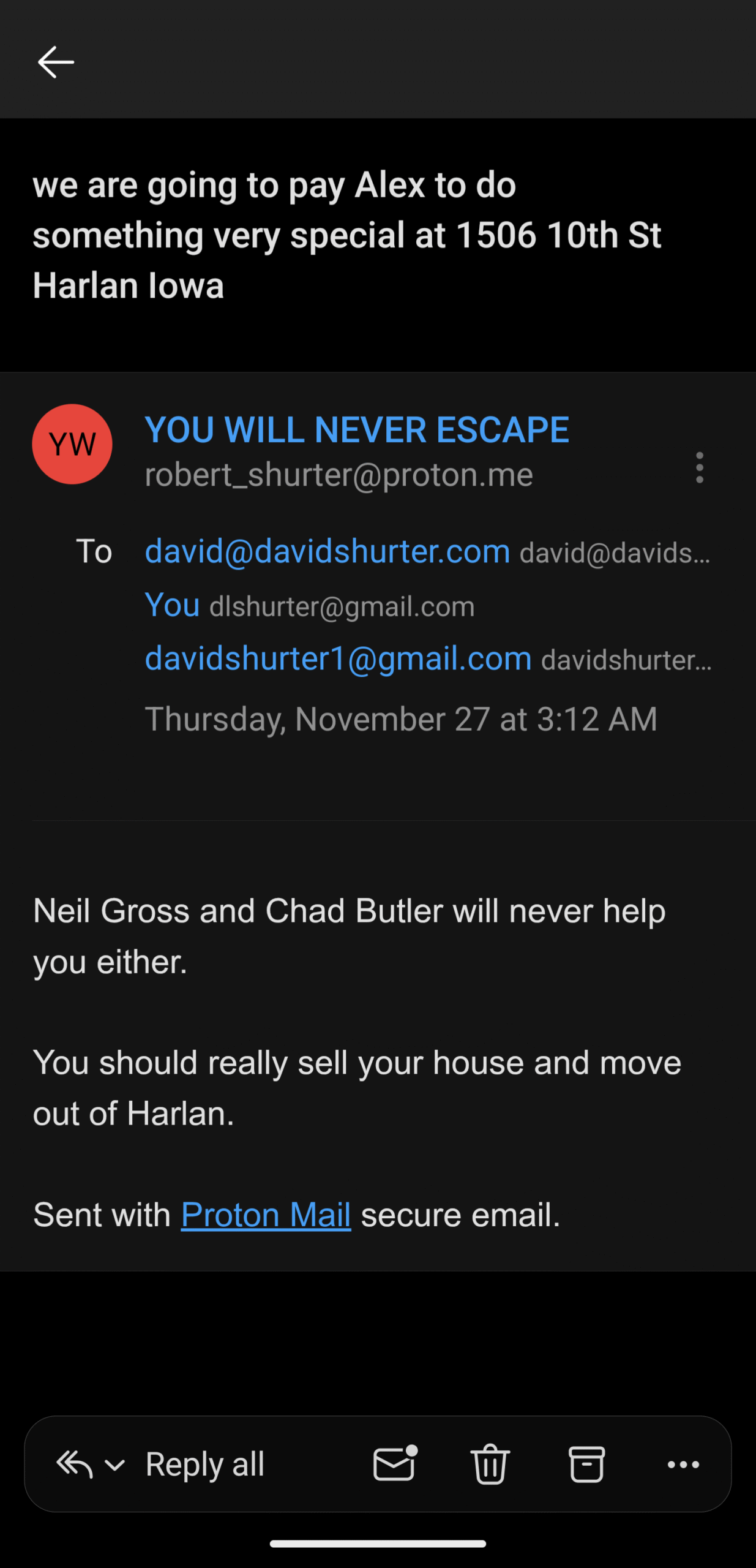The image size is (756, 1568).
Task: Open sender YOU WILL NEVER ESCAPE details
Action: 356,429
